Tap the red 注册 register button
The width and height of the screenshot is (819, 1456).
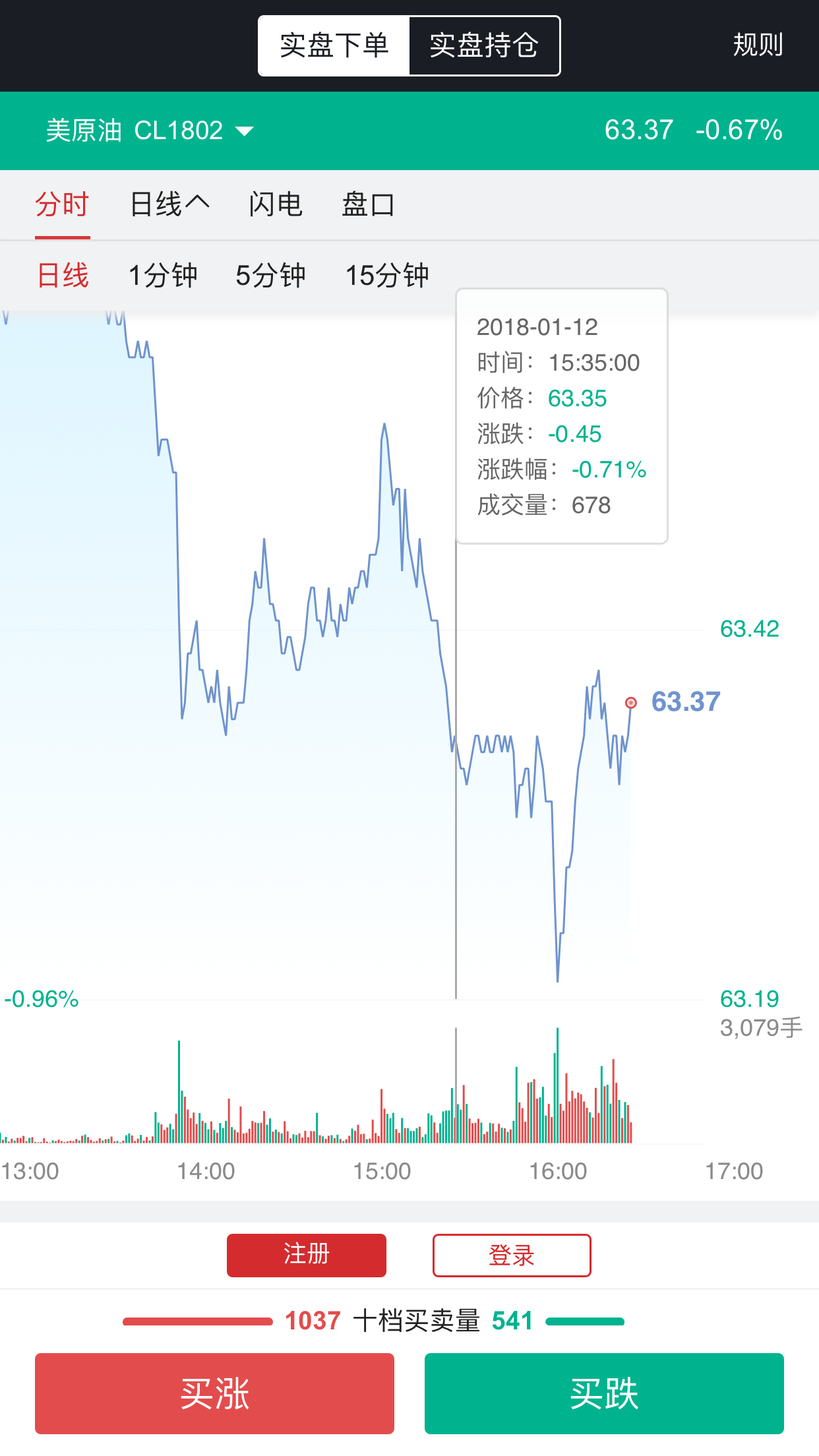(307, 1255)
